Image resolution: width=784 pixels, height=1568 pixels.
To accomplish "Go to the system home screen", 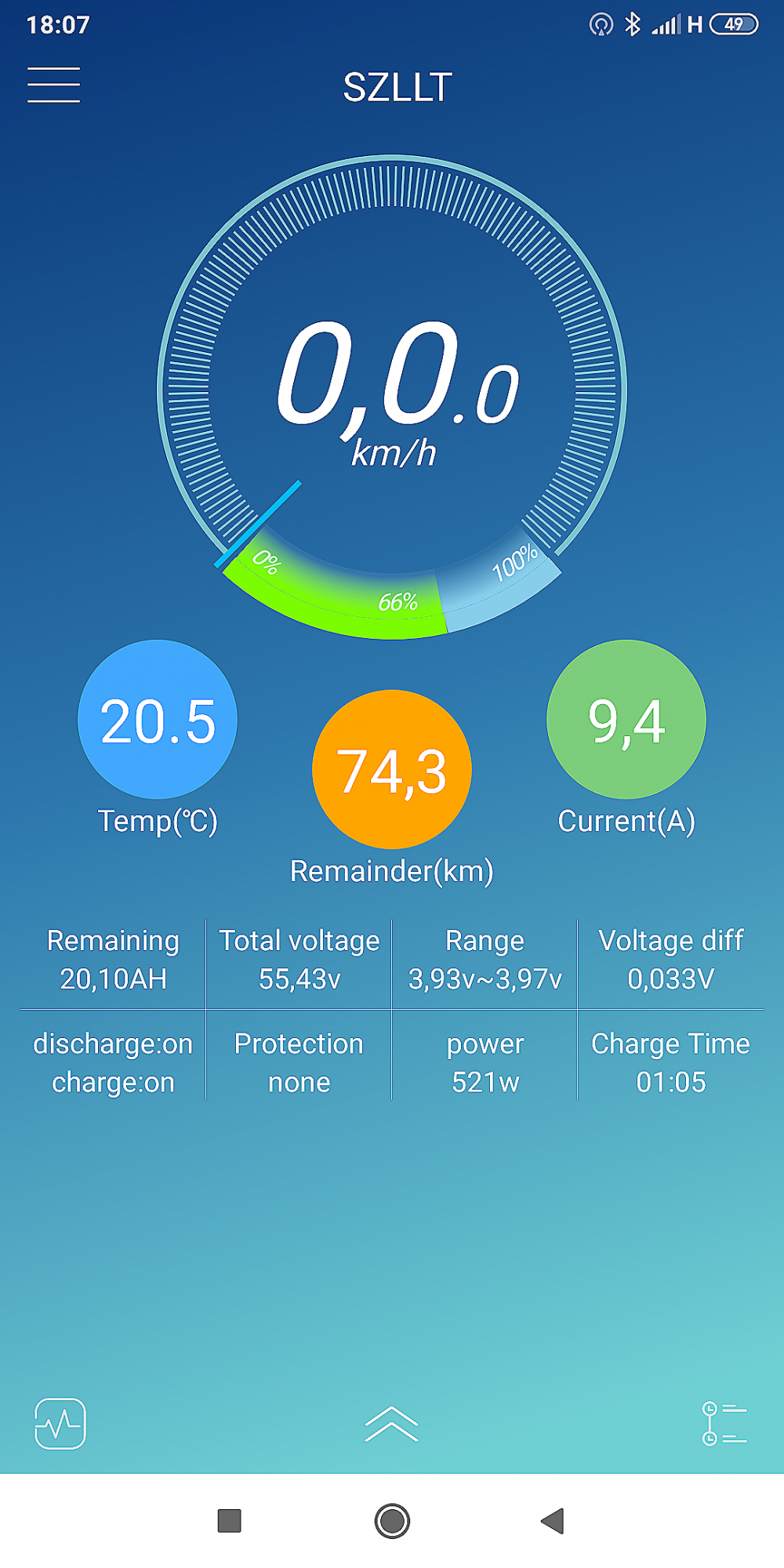I will [392, 1521].
